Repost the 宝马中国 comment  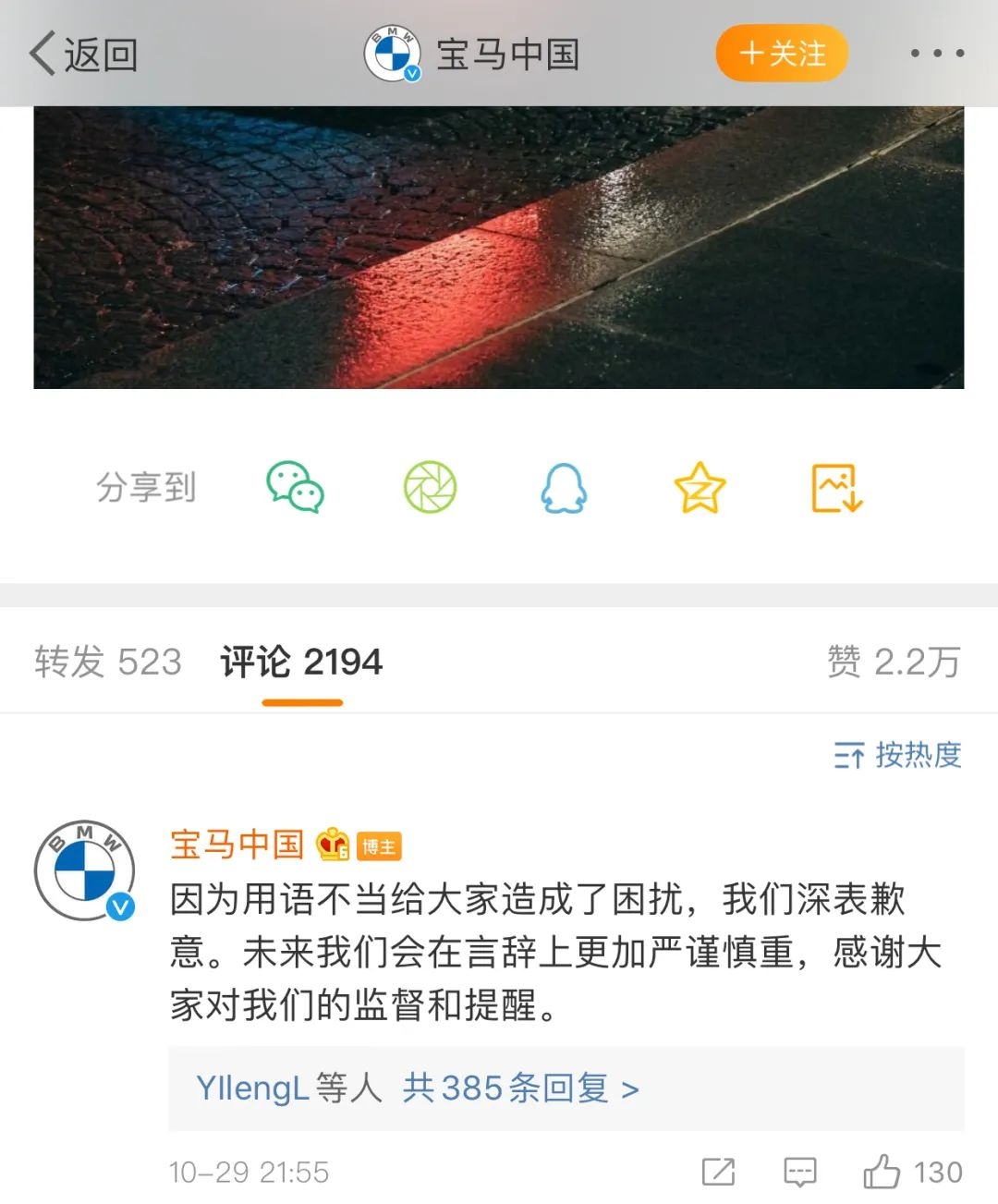click(718, 1172)
